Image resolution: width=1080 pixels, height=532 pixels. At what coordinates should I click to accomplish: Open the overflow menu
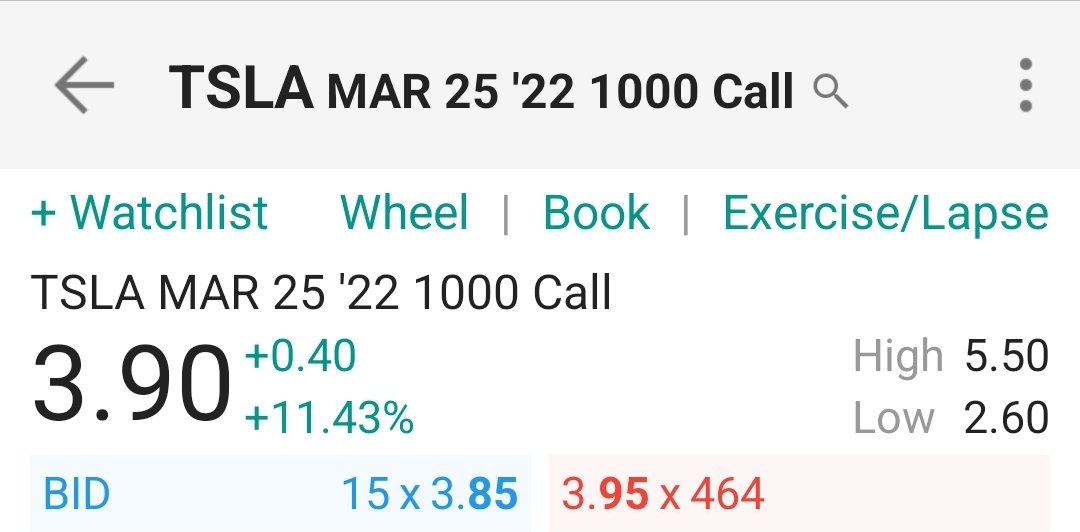pyautogui.click(x=1025, y=85)
